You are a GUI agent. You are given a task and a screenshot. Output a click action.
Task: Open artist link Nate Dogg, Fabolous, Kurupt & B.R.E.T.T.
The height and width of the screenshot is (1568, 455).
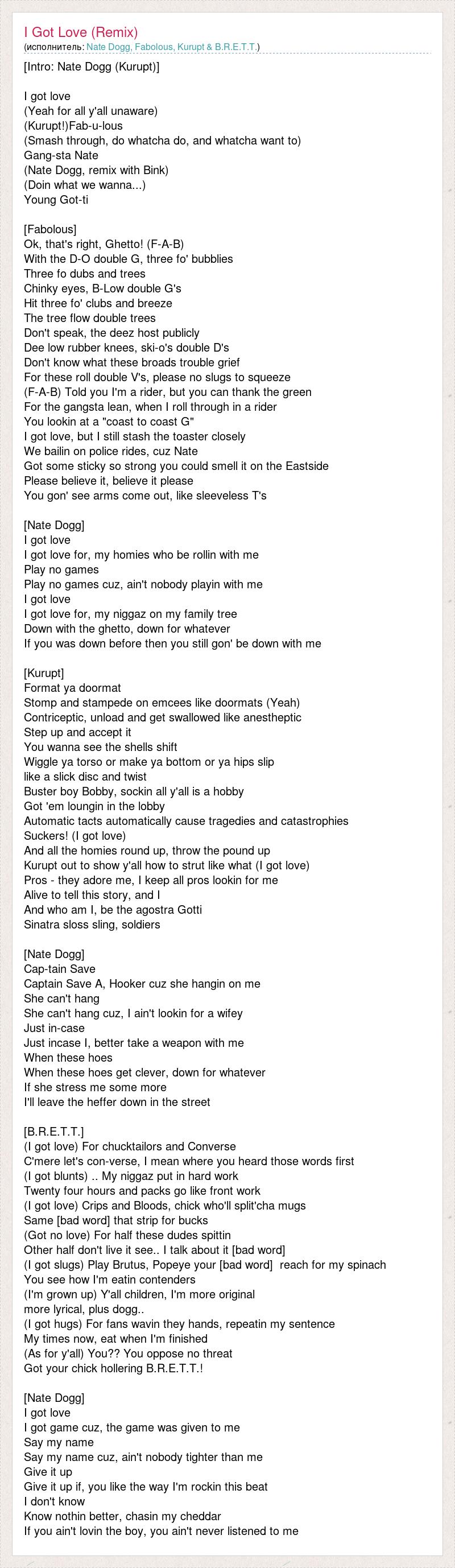point(172,47)
